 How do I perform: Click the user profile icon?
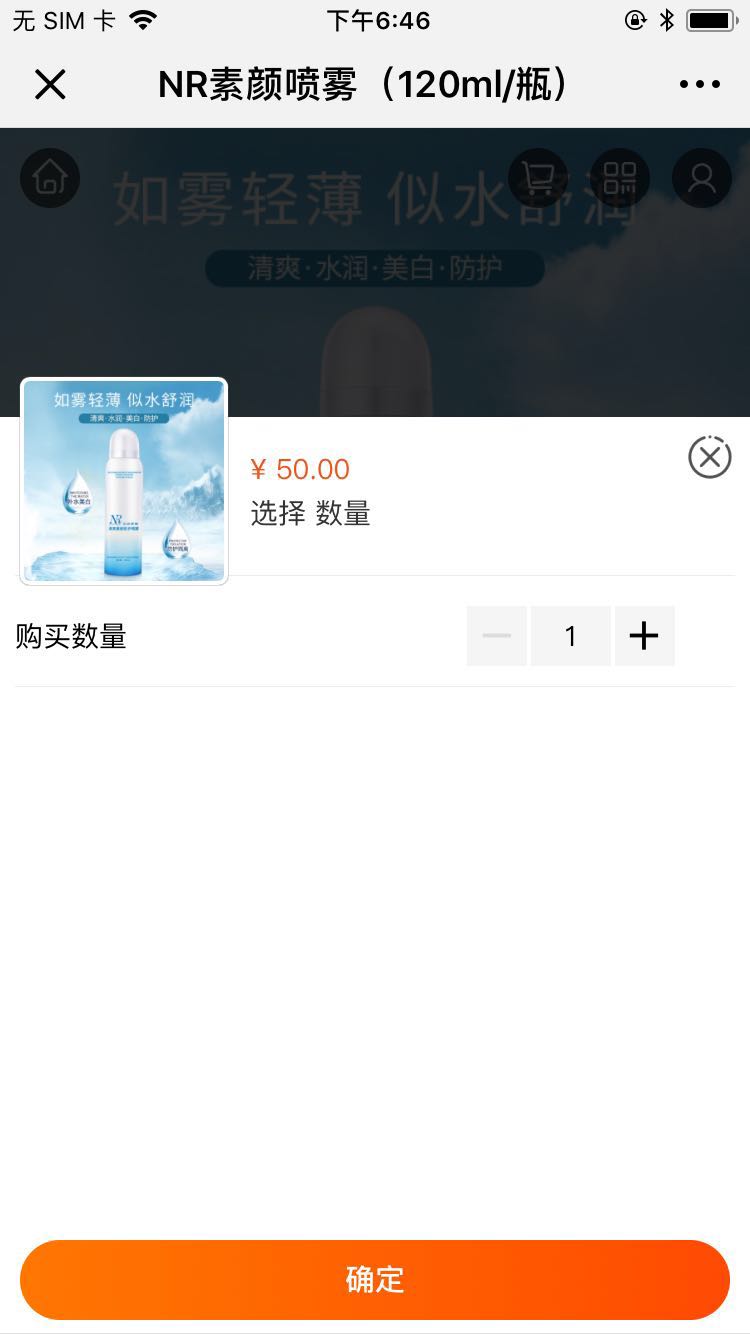[x=702, y=177]
